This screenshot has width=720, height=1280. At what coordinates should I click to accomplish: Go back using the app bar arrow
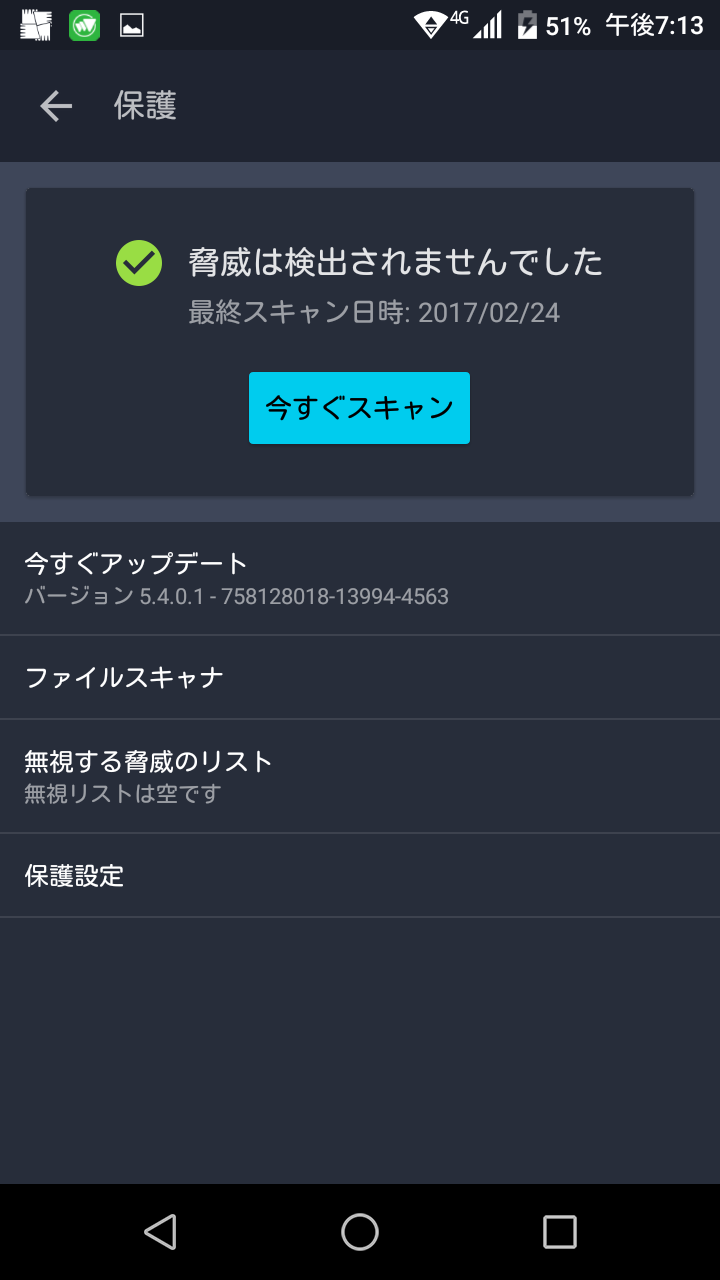coord(56,106)
